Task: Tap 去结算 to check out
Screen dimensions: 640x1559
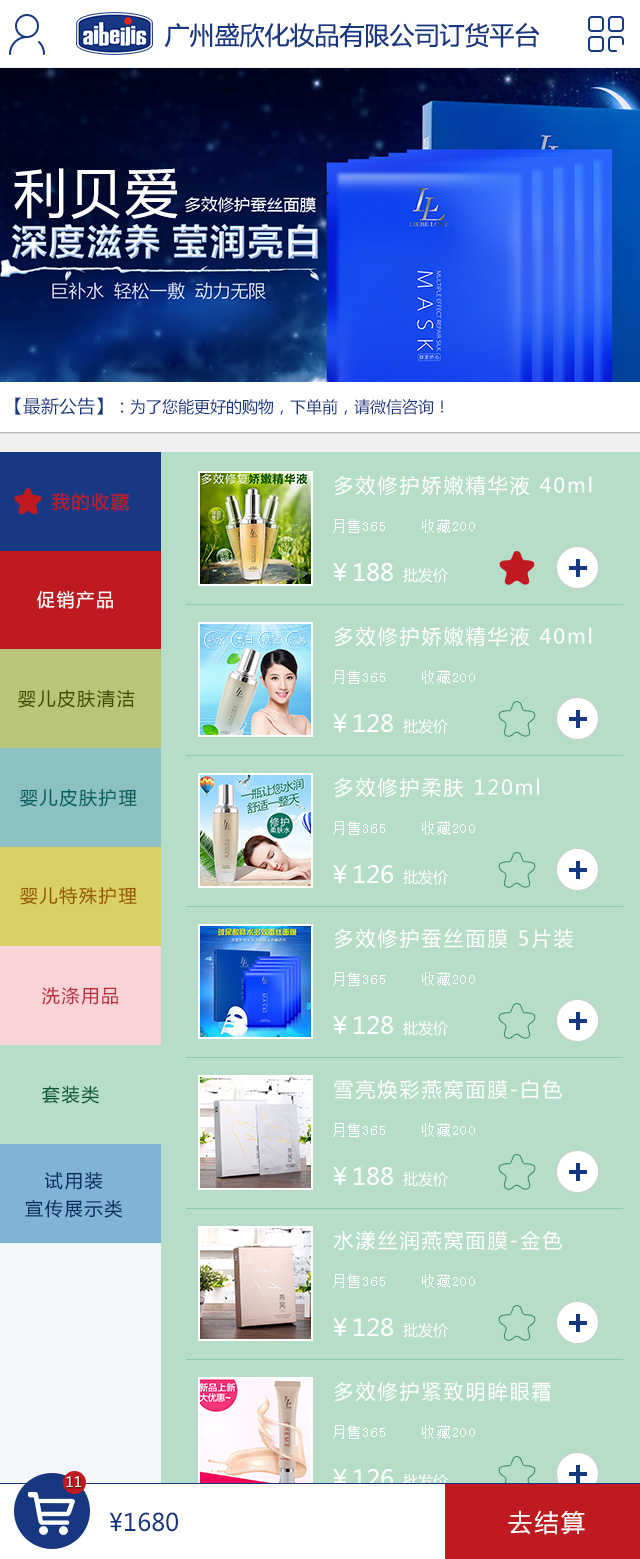Action: pos(545,1522)
